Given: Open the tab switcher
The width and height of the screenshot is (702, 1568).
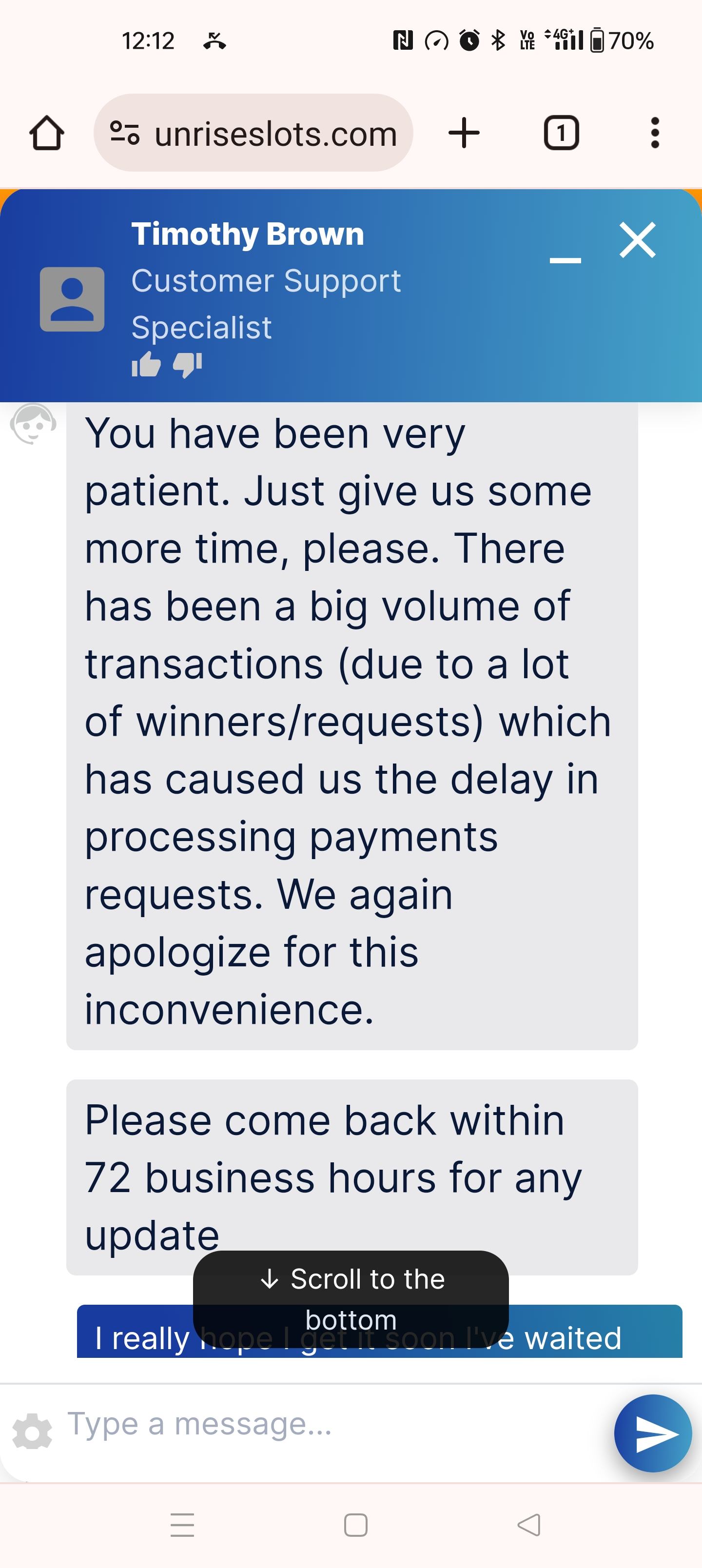Looking at the screenshot, I should [561, 133].
